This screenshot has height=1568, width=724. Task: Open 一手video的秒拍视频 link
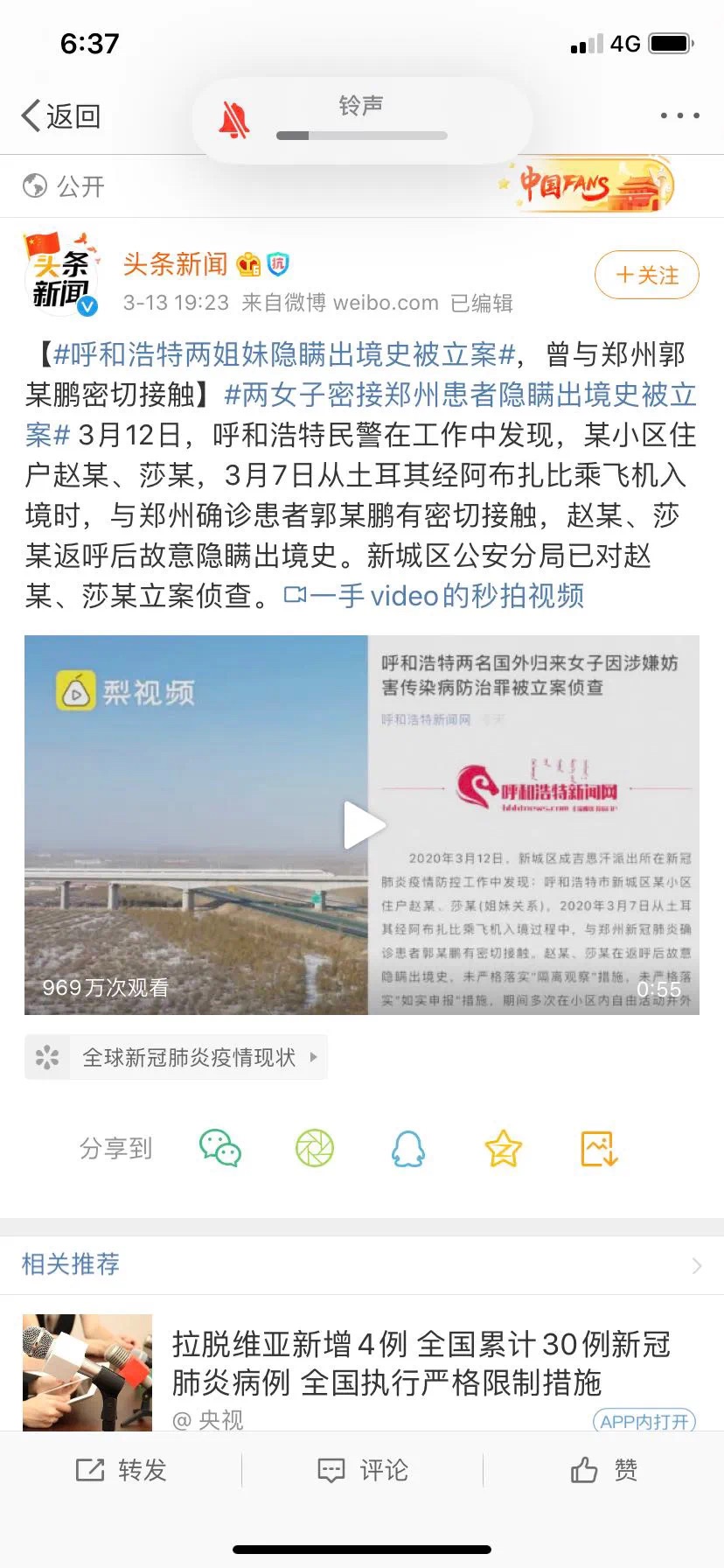coord(435,596)
